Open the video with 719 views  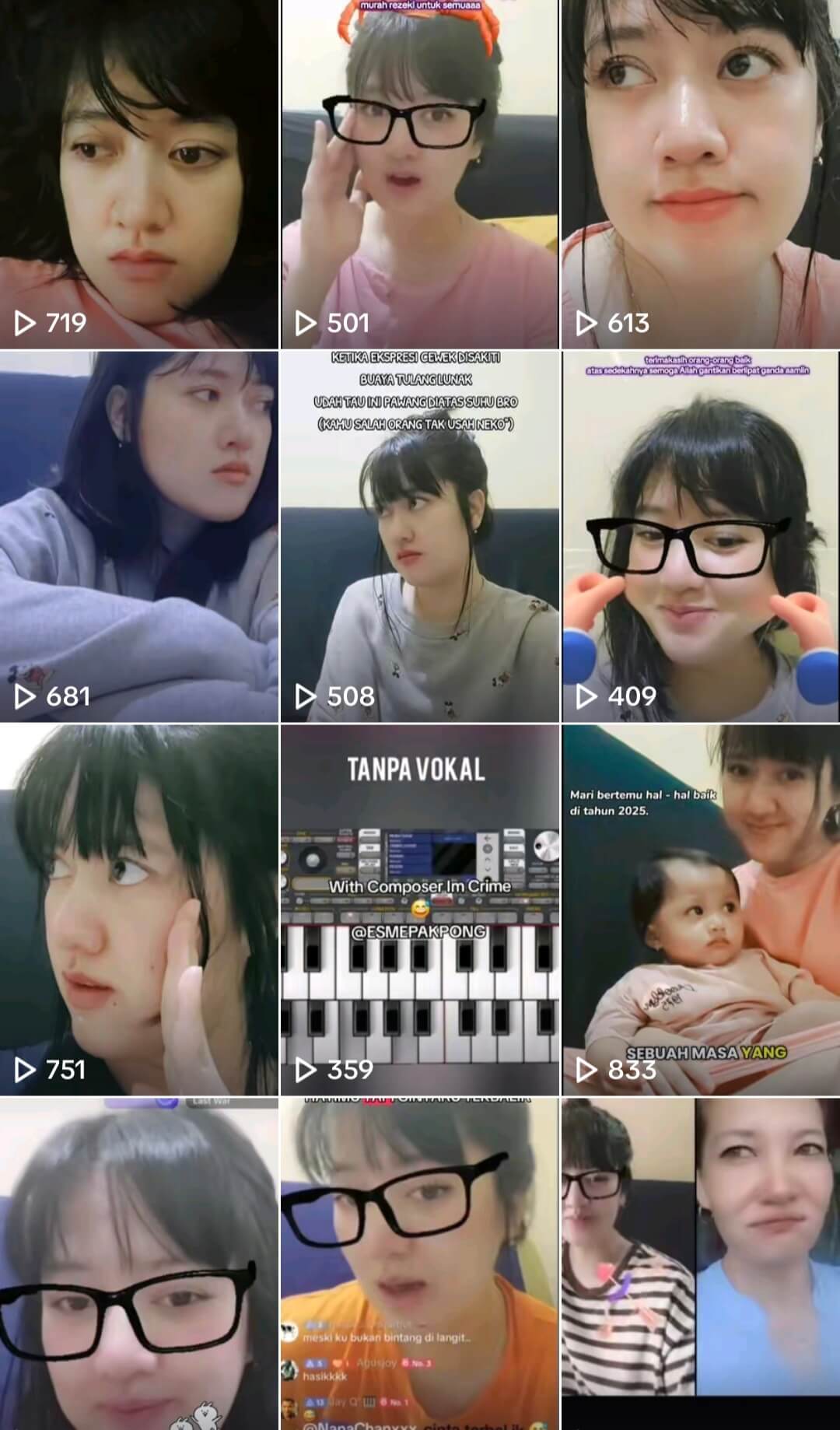click(x=138, y=174)
